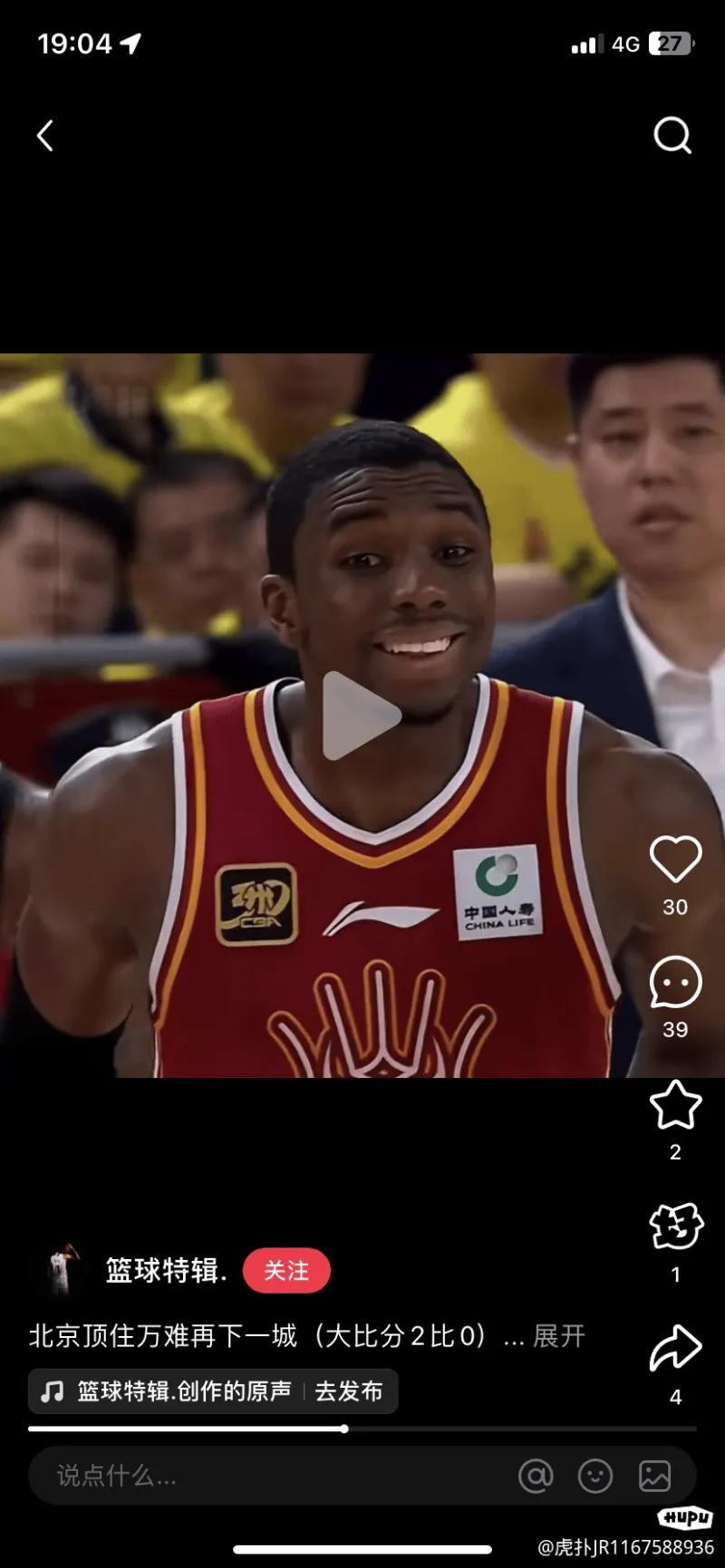Open the 39 comments
This screenshot has width=725, height=1568.
click(x=675, y=982)
